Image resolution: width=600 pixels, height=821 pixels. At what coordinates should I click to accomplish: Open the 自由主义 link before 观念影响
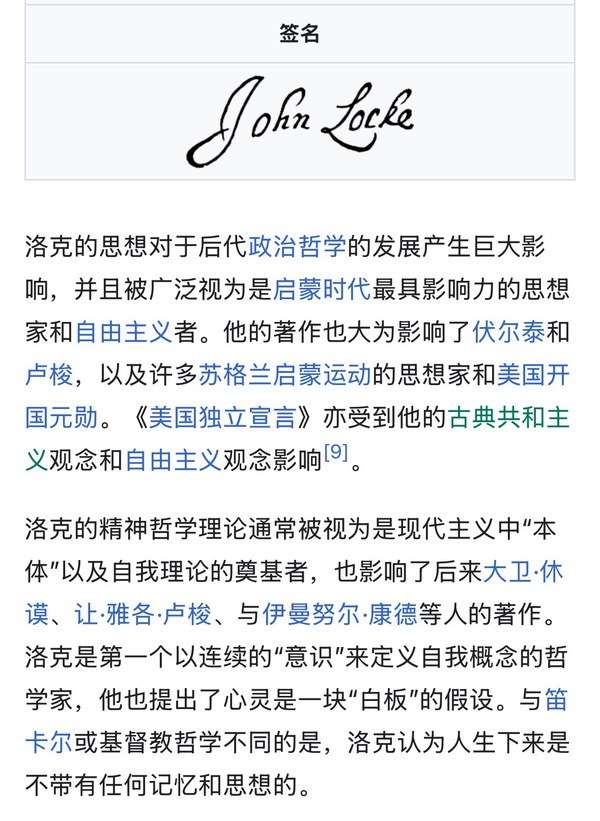point(173,460)
